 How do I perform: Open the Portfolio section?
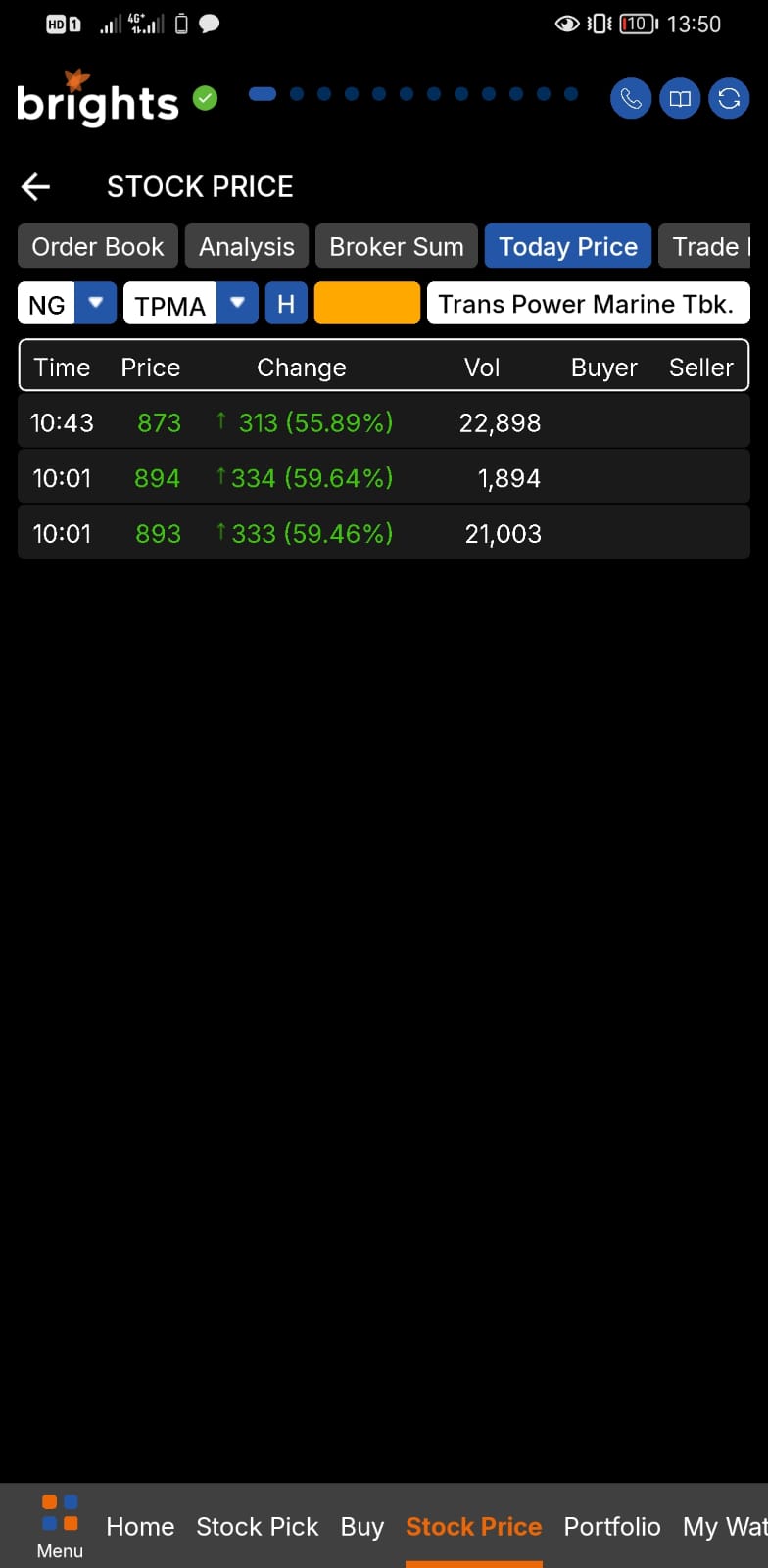coord(612,1526)
